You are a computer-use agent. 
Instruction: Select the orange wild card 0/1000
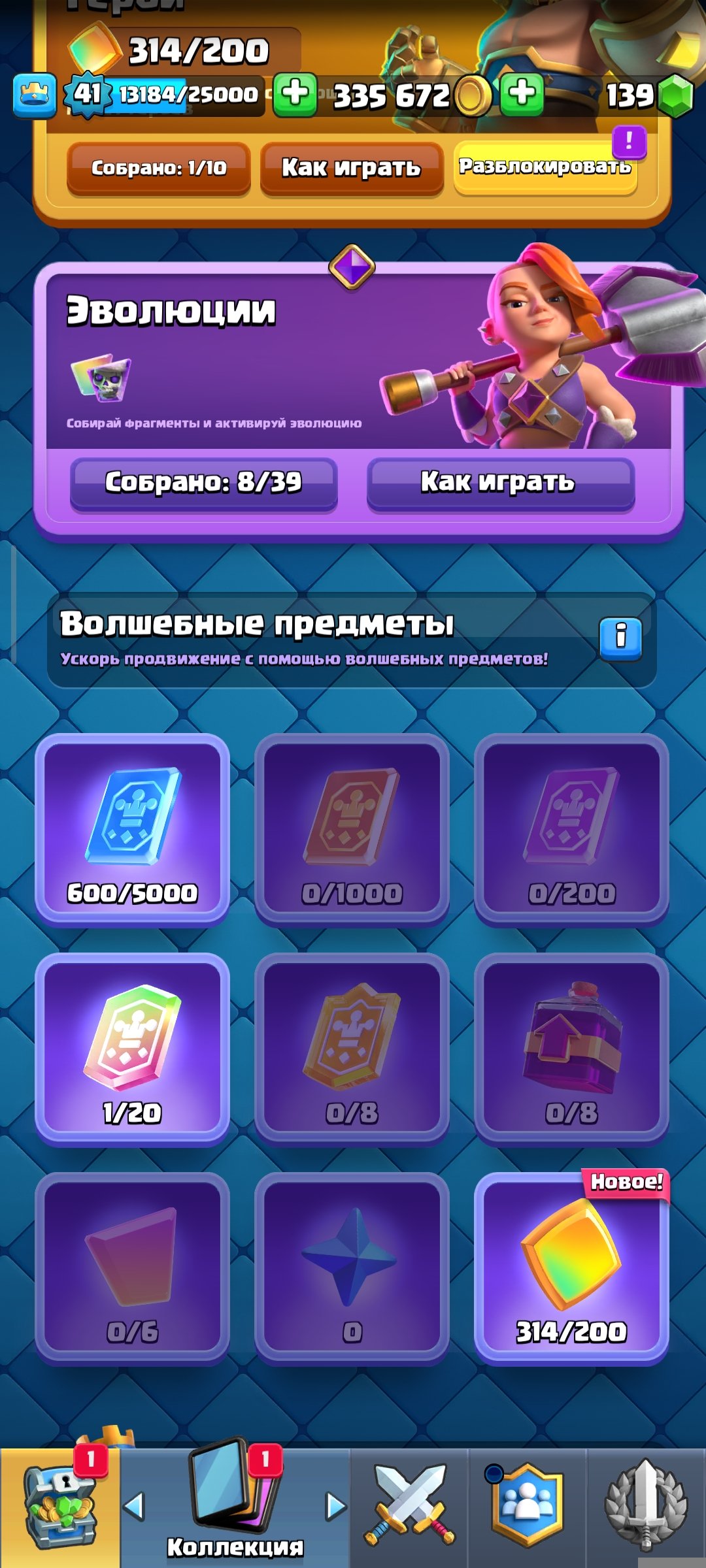coord(352,828)
